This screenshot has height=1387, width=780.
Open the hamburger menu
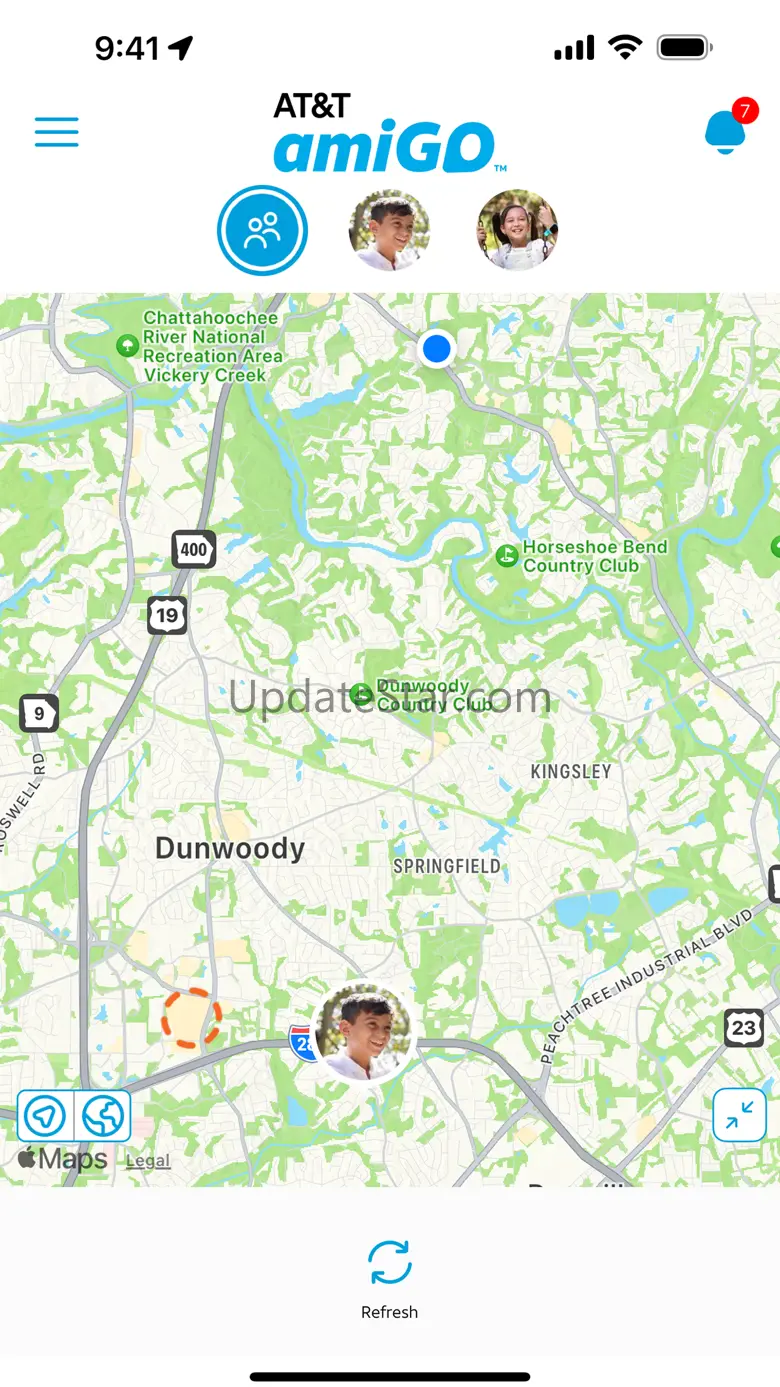tap(57, 132)
